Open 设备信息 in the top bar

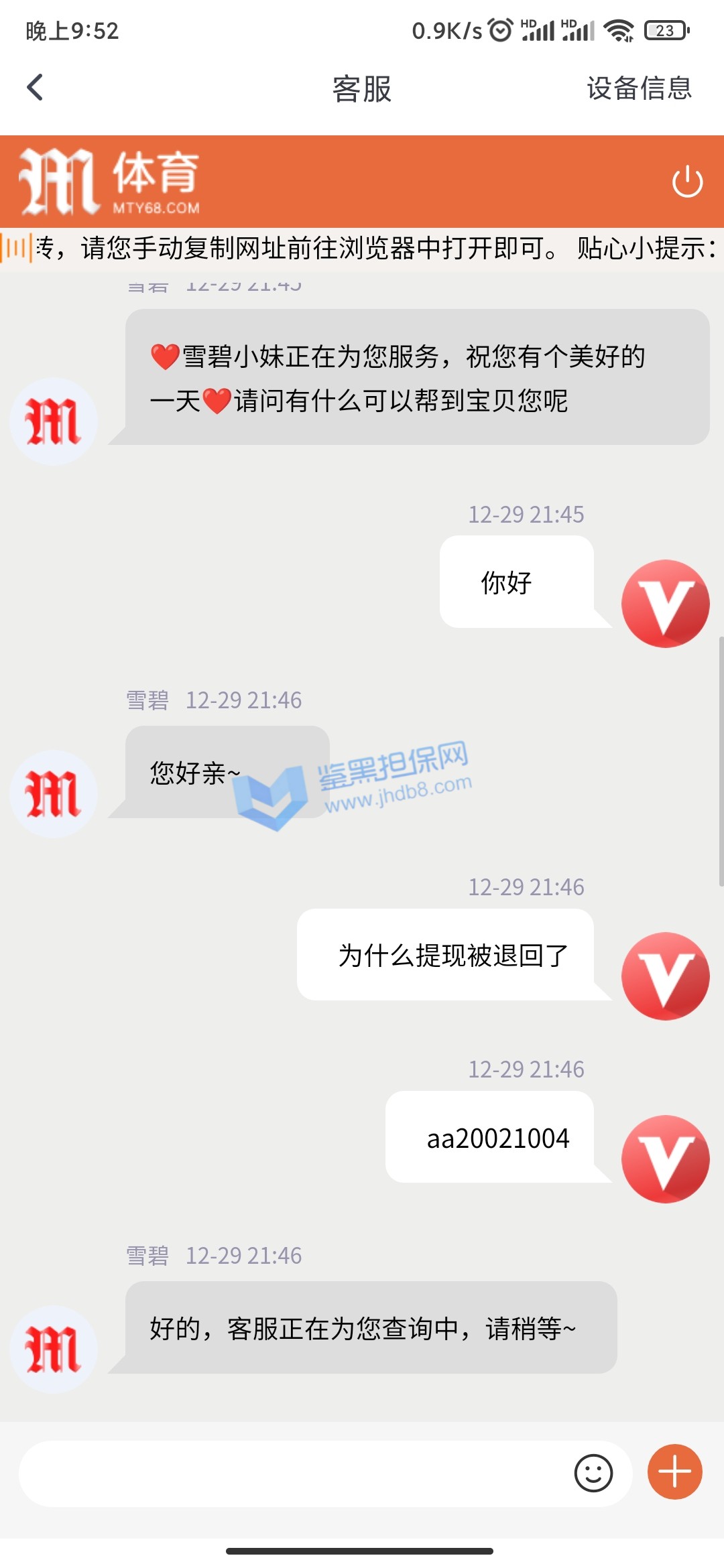pos(638,88)
